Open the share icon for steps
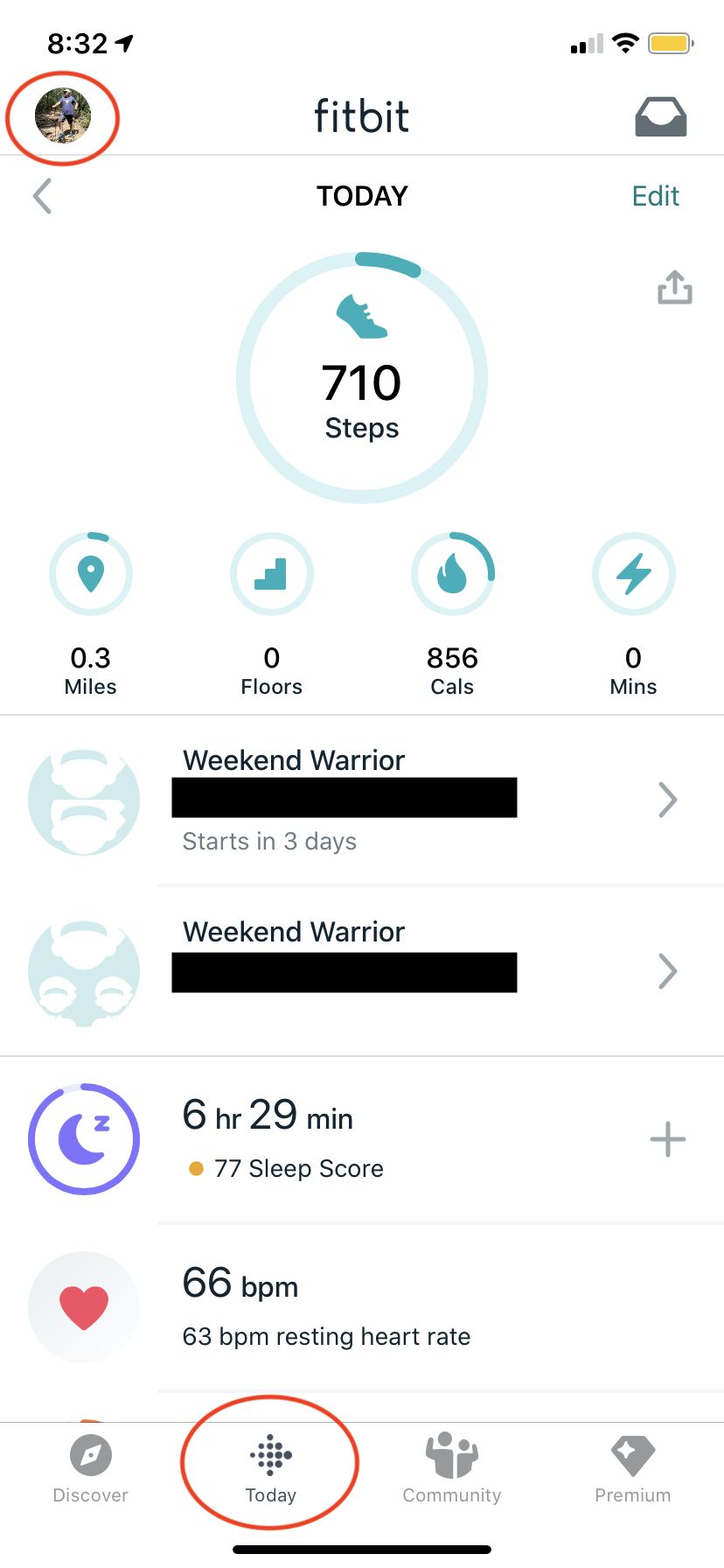724x1568 pixels. pos(674,287)
